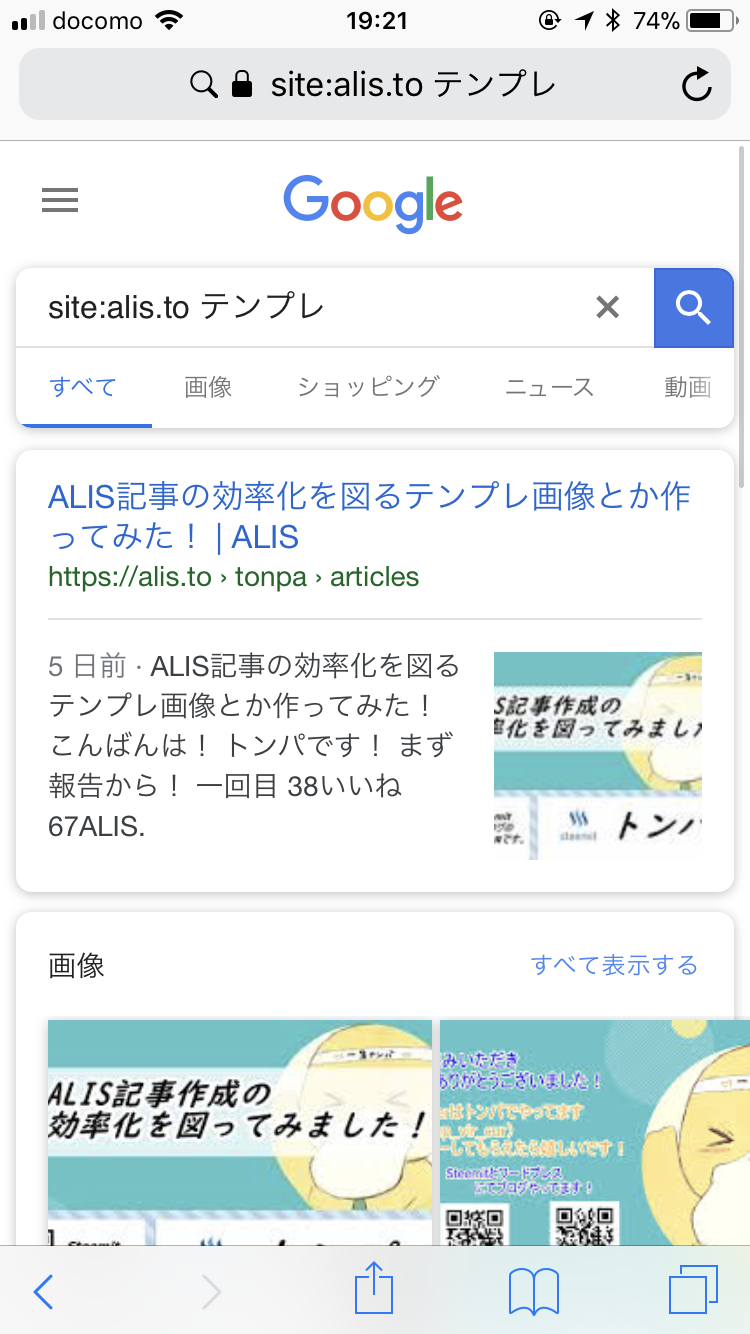
Task: Run search with blue magnifier button
Action: pyautogui.click(x=693, y=307)
